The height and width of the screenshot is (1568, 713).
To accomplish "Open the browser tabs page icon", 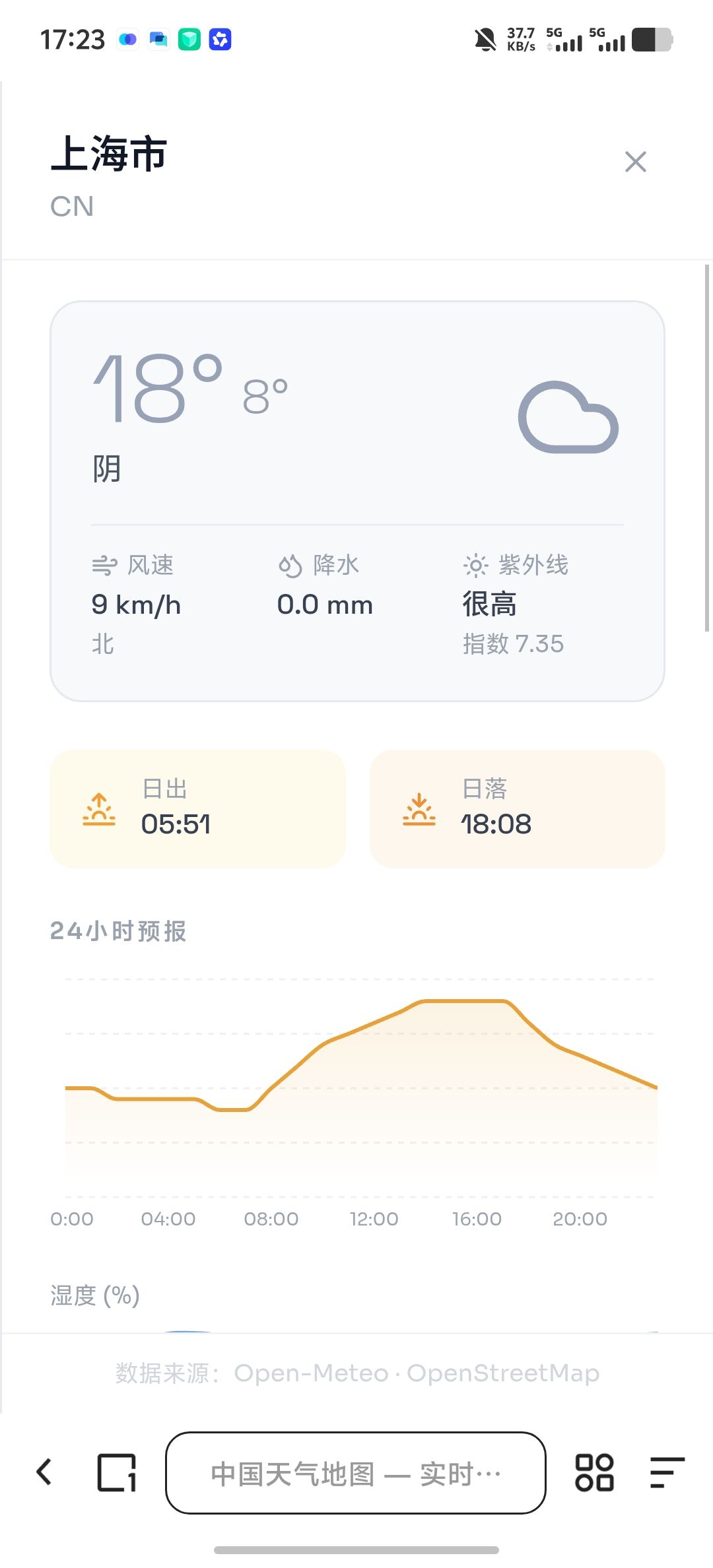I will point(117,1472).
